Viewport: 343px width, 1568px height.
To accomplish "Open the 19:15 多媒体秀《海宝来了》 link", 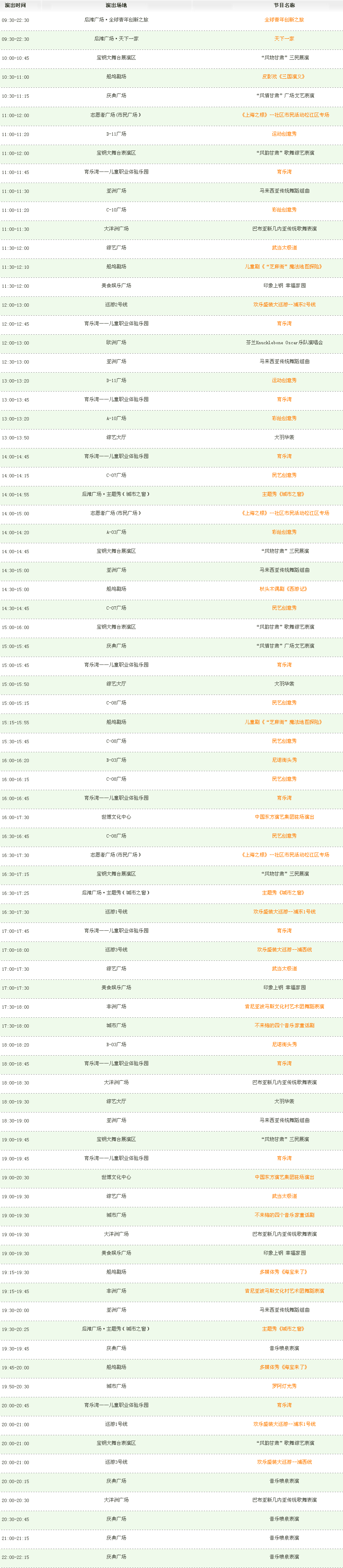I will coord(284,1272).
